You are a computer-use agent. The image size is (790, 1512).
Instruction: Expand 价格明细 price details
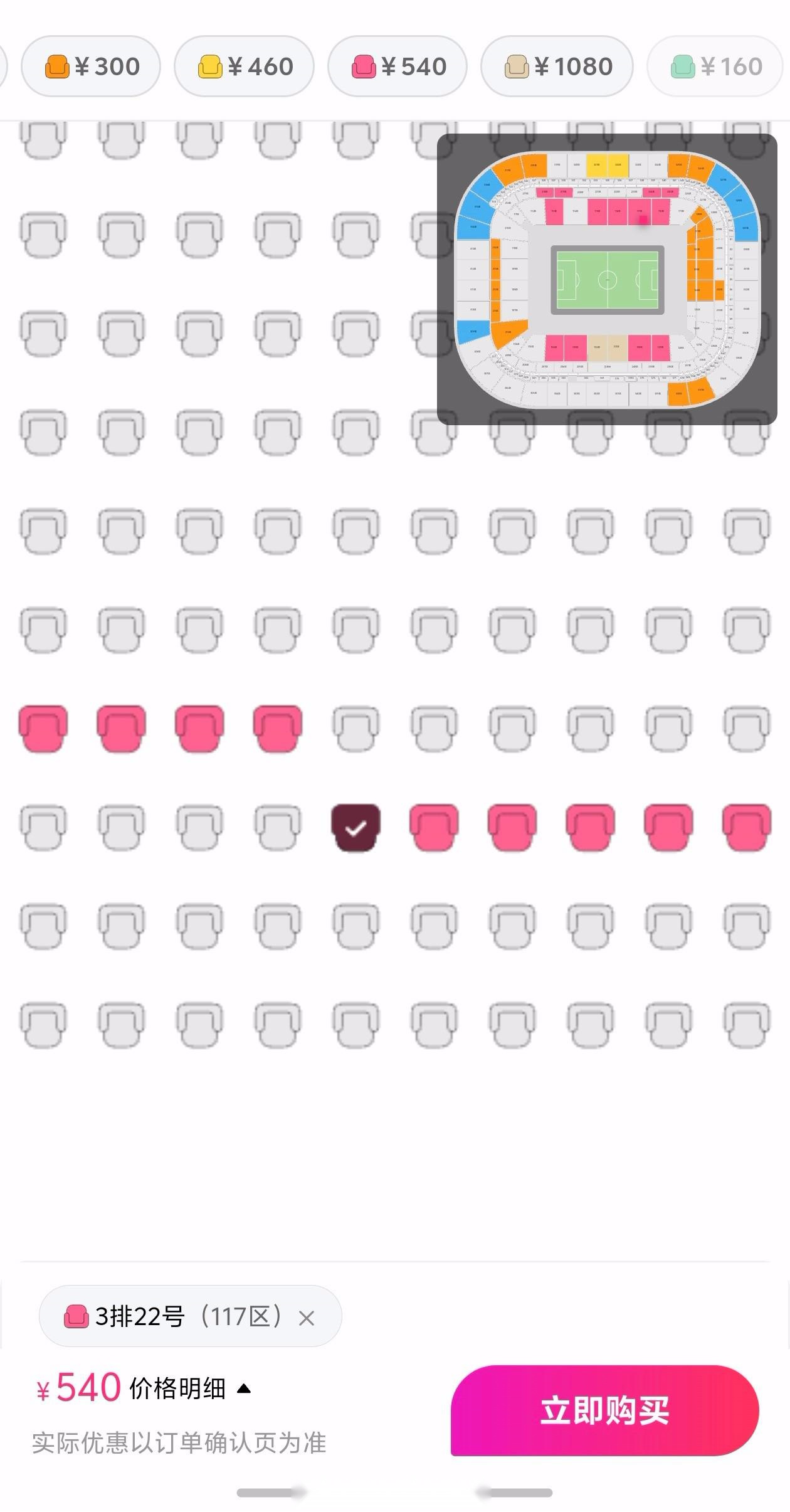(x=188, y=1388)
